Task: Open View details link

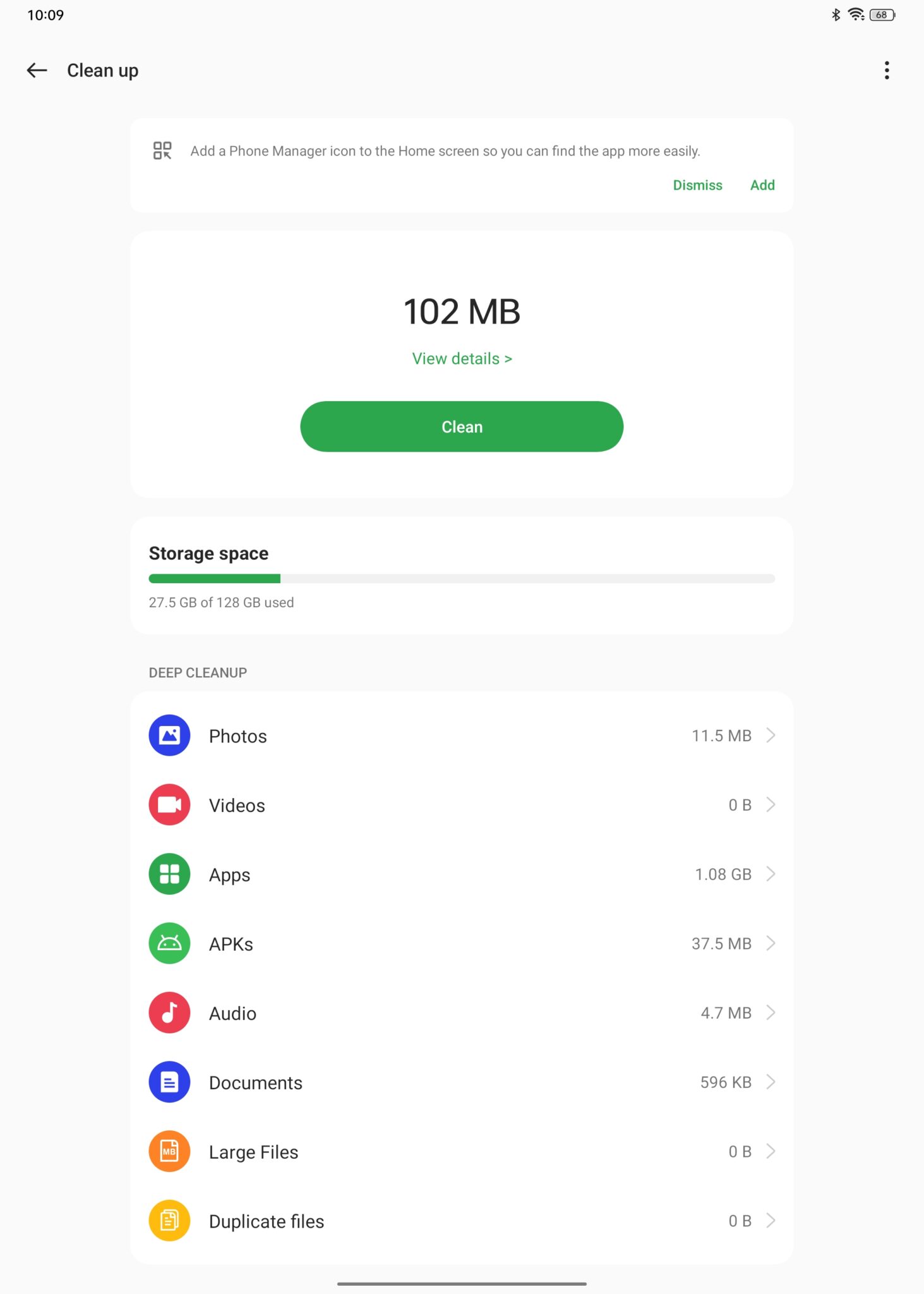Action: coord(462,358)
